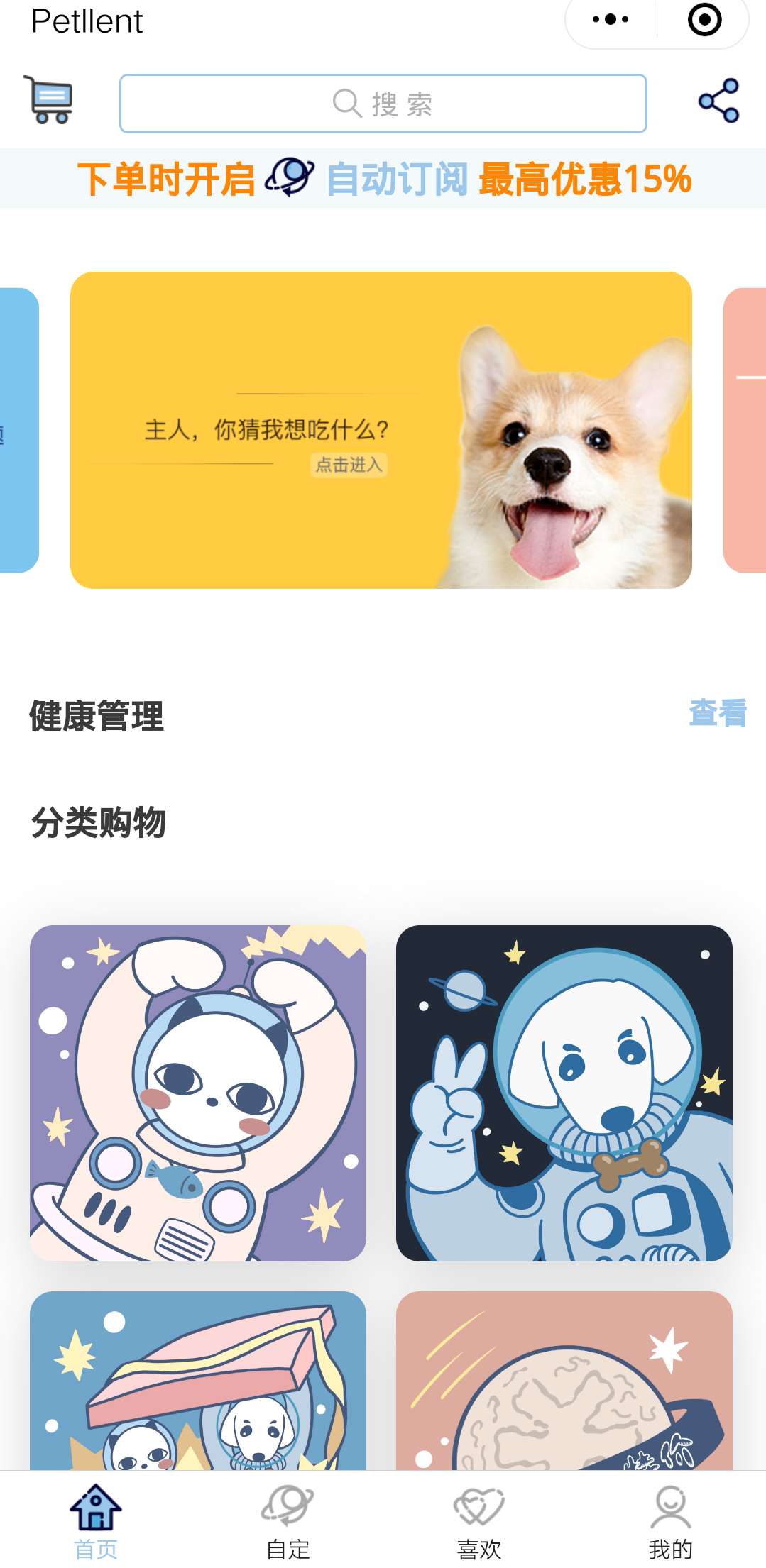Open the astronaut dog category card

coord(564,1093)
